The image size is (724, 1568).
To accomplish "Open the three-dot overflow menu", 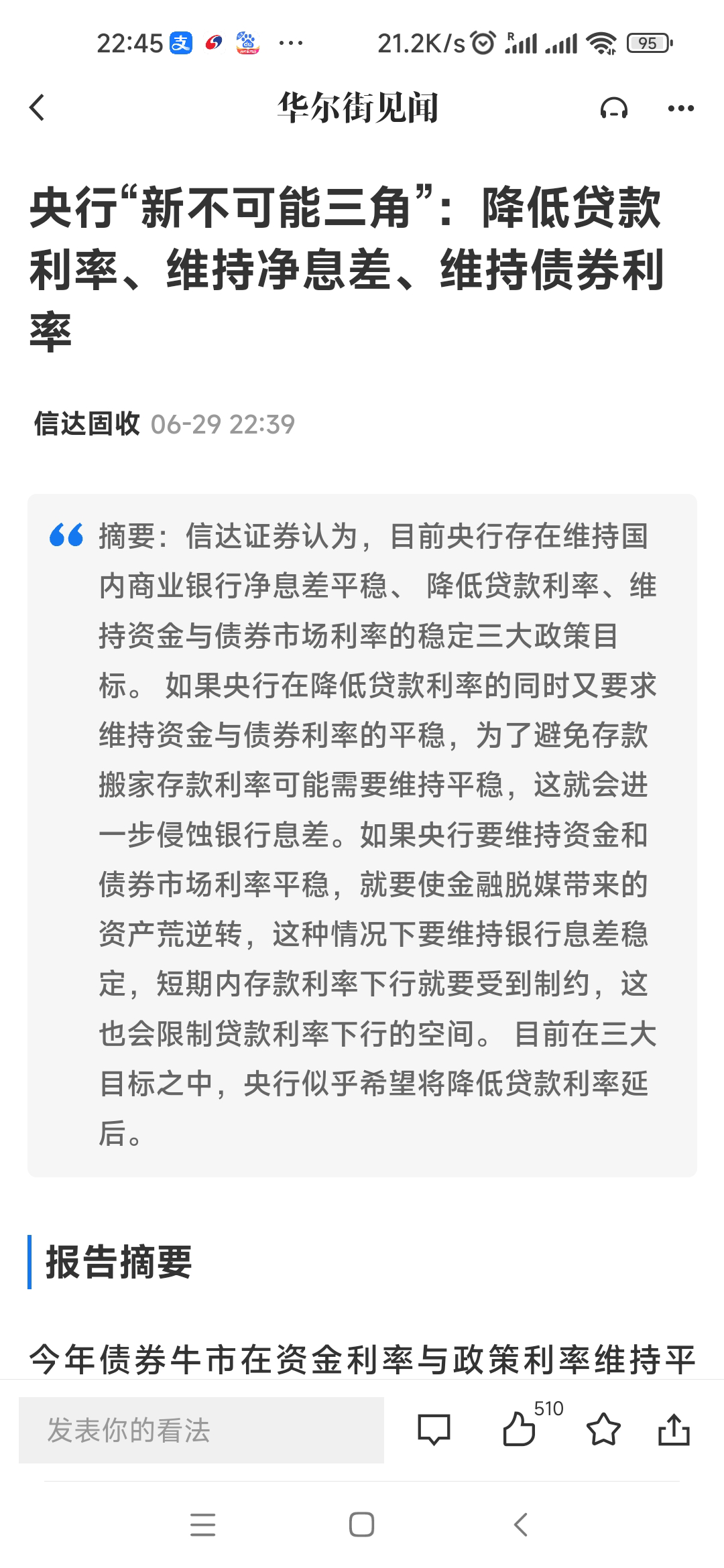I will [681, 108].
